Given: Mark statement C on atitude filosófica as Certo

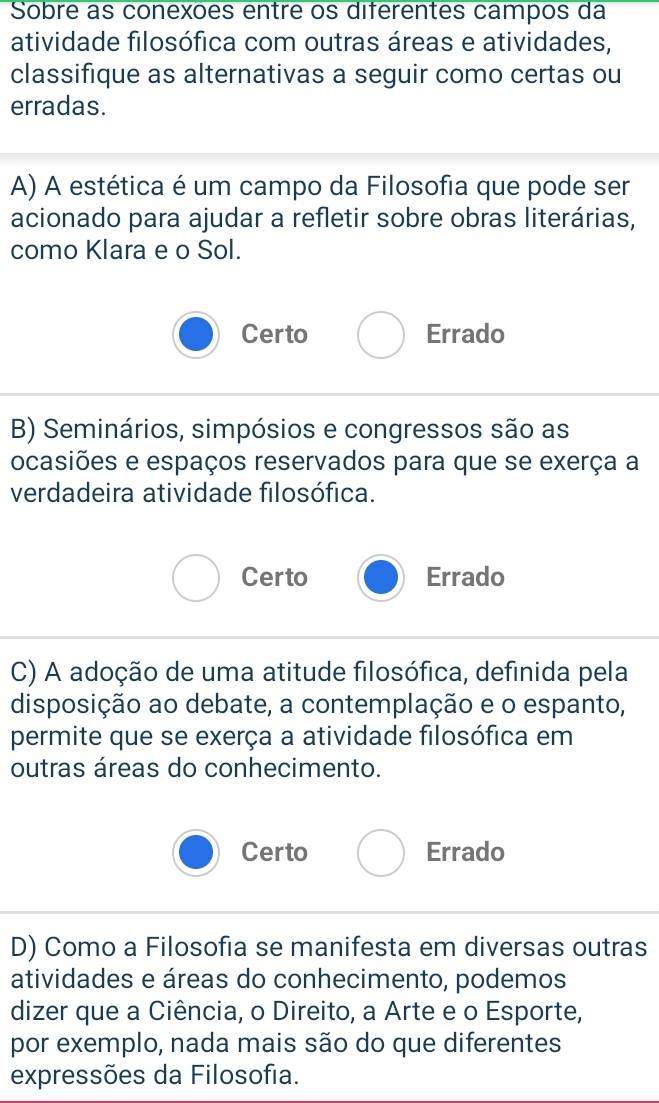Looking at the screenshot, I should pyautogui.click(x=197, y=853).
